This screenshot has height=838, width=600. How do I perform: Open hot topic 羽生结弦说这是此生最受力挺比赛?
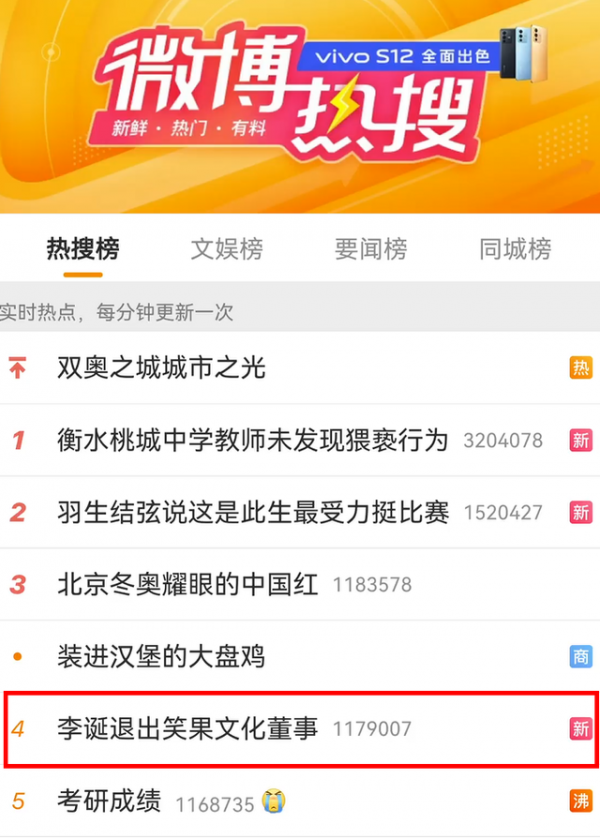tap(253, 512)
